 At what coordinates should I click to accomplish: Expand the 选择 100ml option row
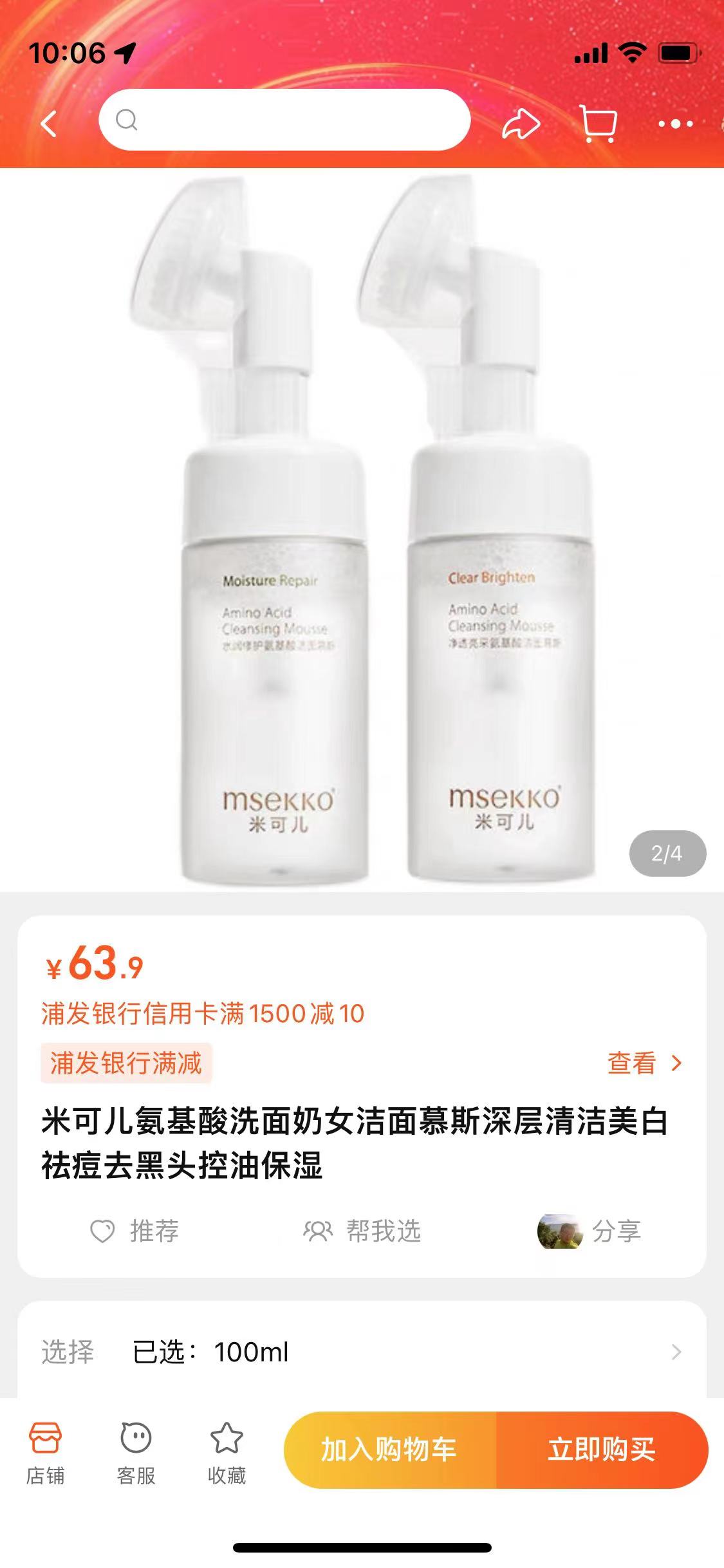[362, 1352]
